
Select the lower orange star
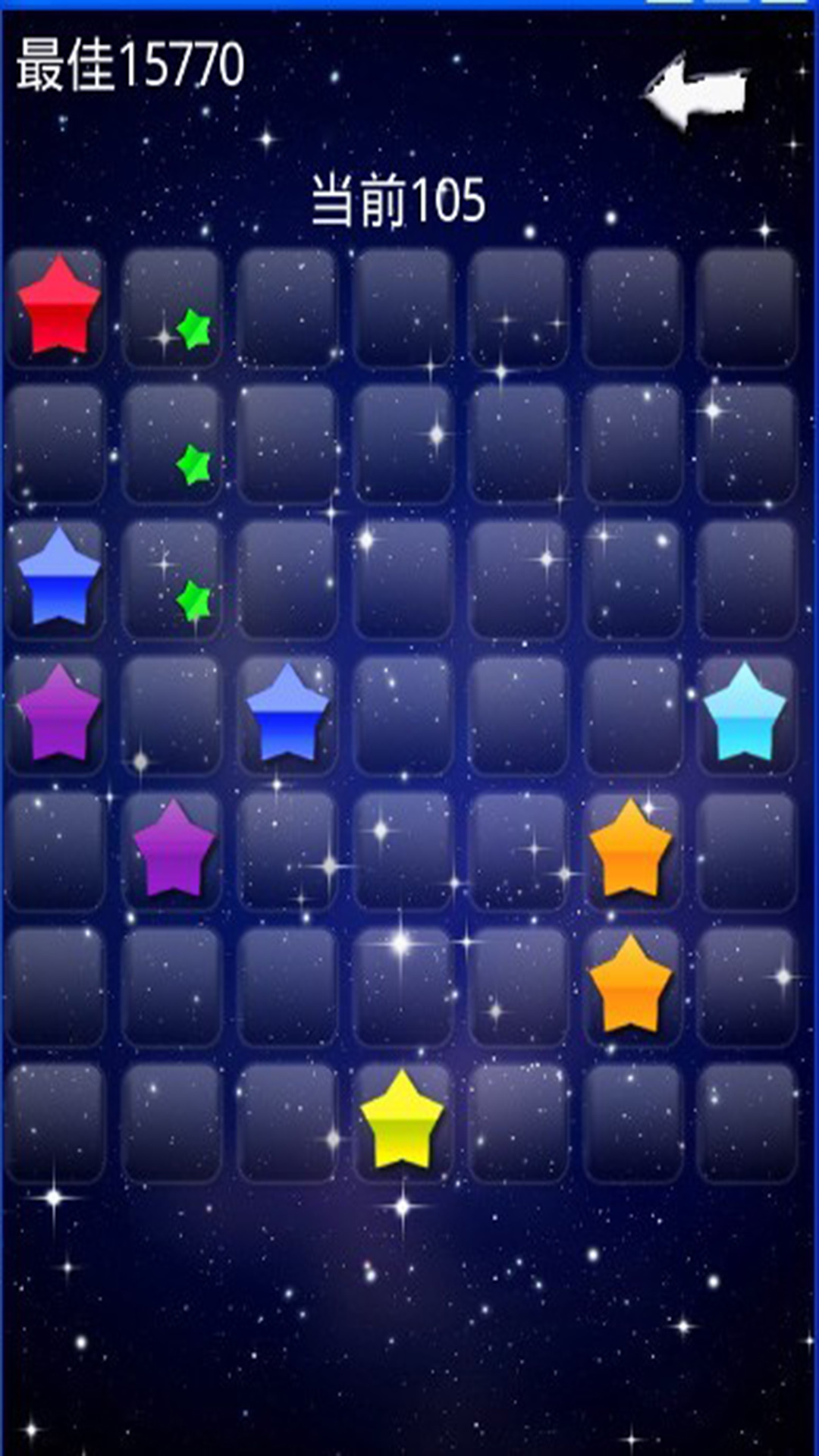tap(630, 984)
